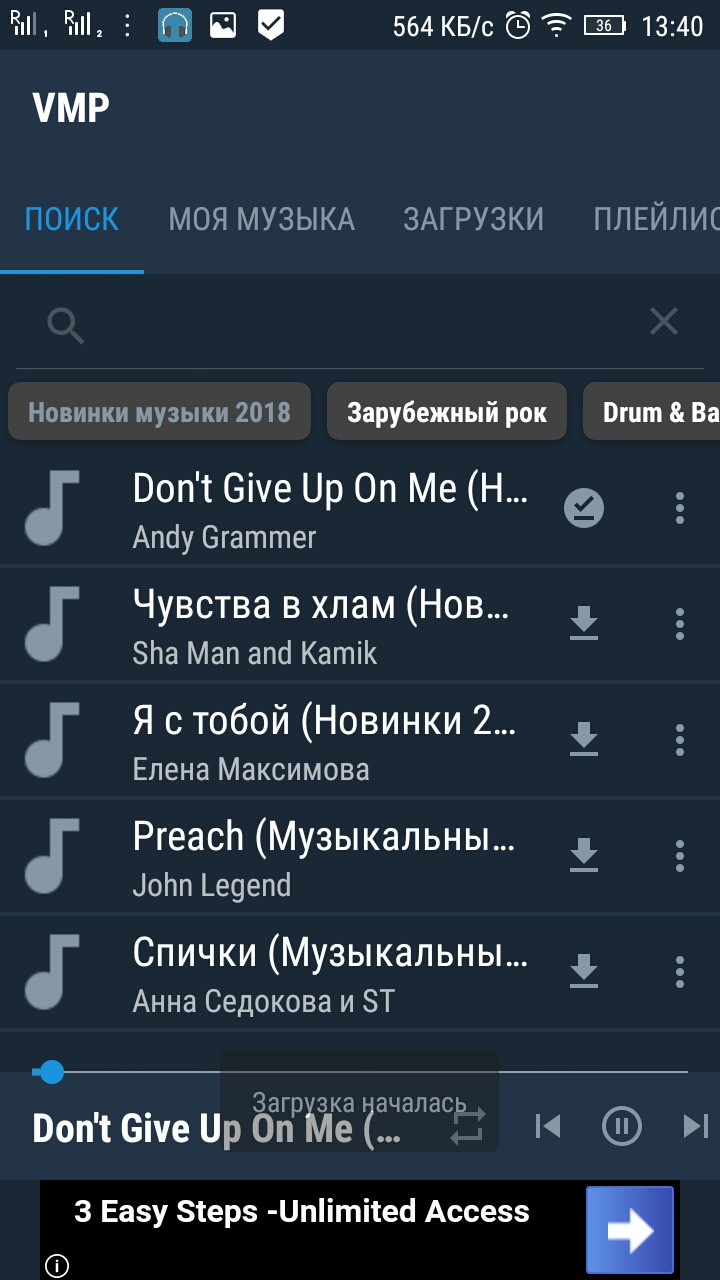The height and width of the screenshot is (1280, 720).
Task: Select the Зарубежный рок chip
Action: point(447,412)
